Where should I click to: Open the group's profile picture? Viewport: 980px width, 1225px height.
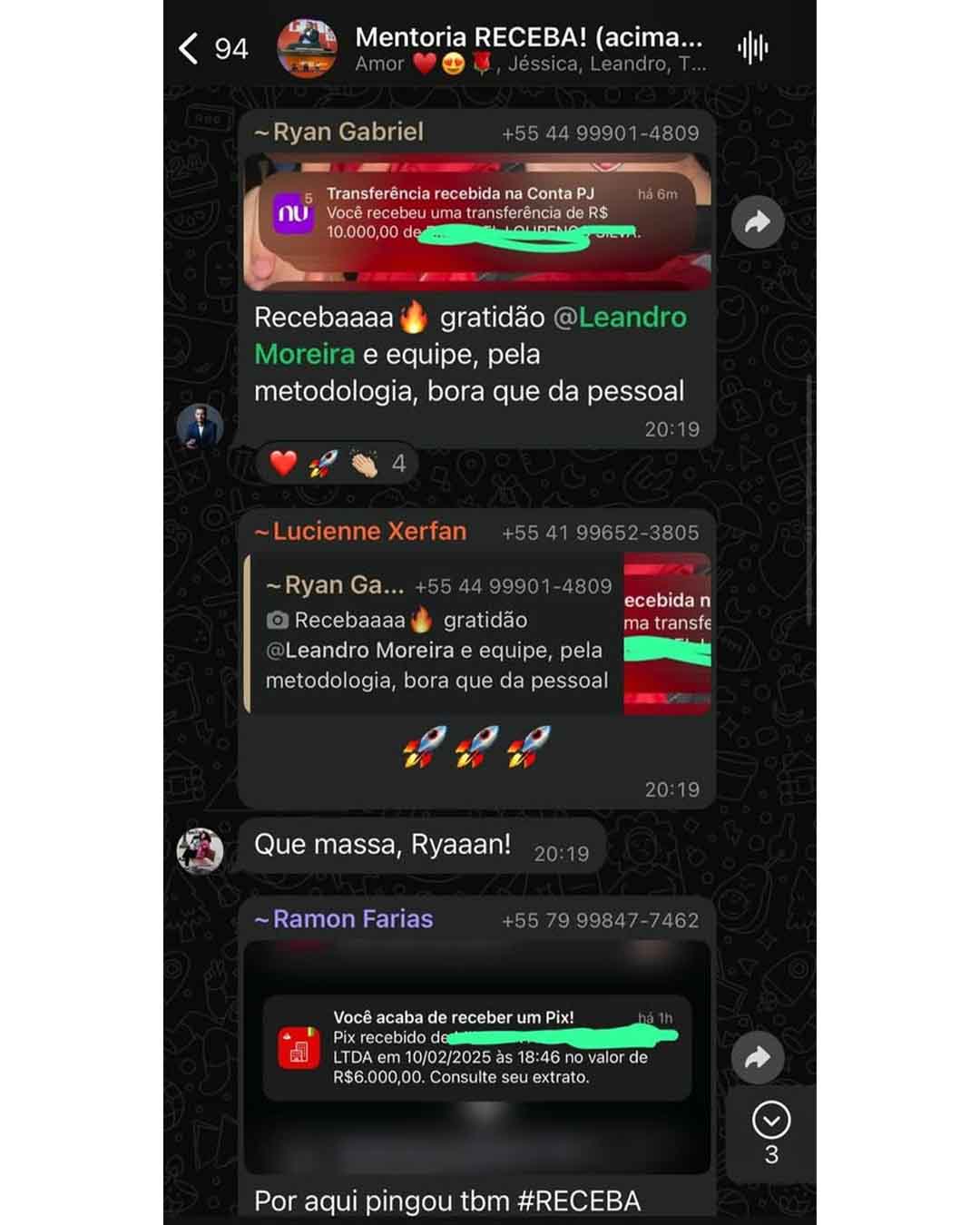click(307, 49)
